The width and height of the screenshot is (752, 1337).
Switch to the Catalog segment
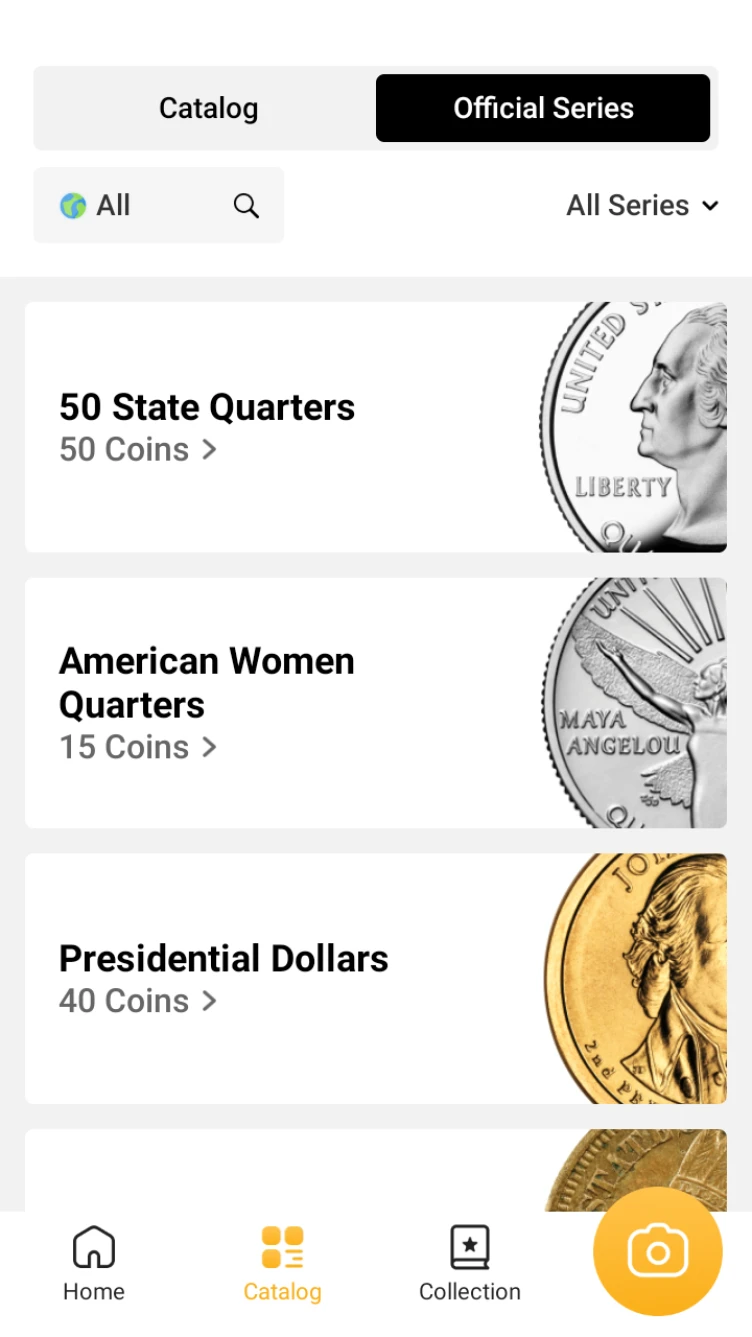(x=208, y=108)
